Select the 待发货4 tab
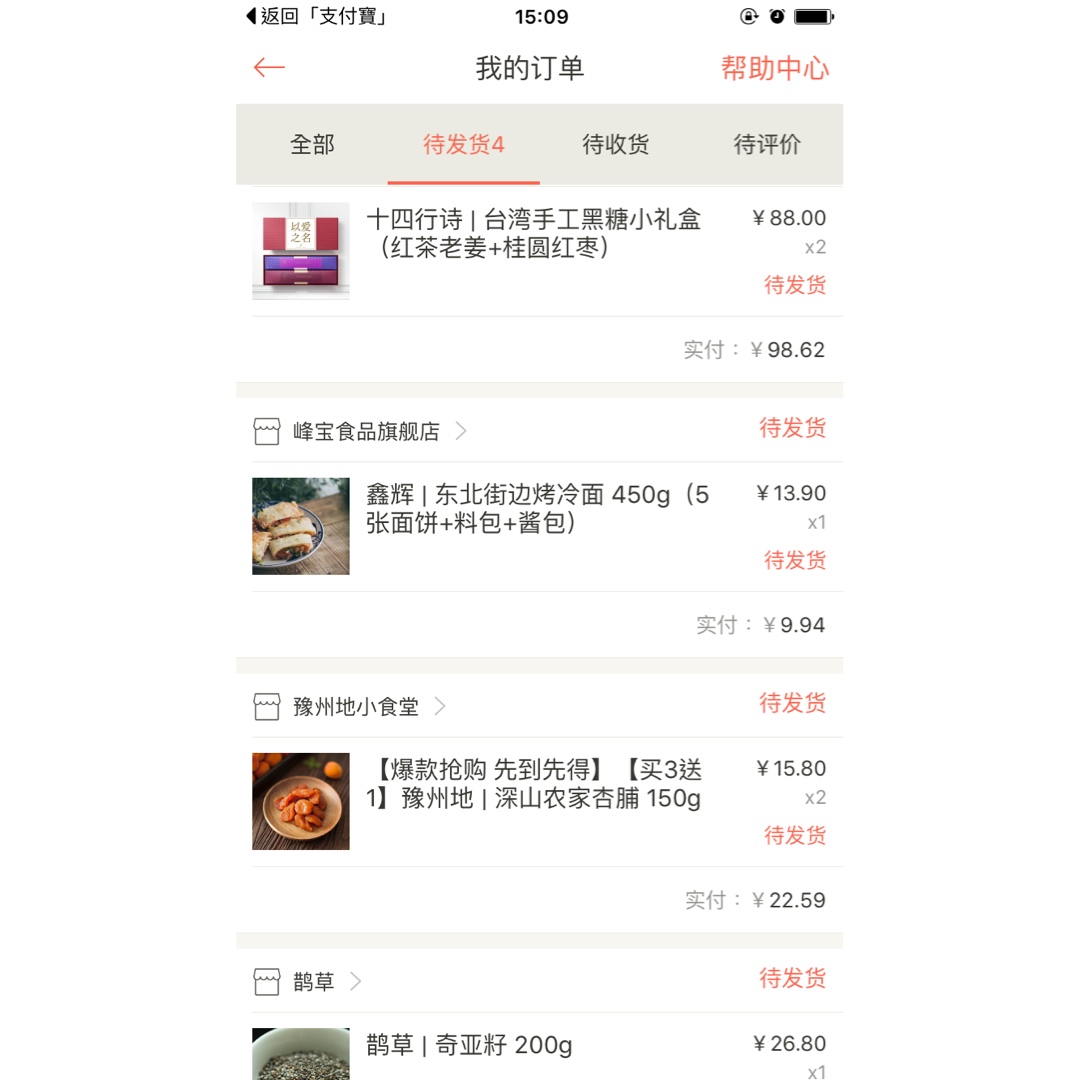This screenshot has height=1080, width=1080. [x=463, y=144]
